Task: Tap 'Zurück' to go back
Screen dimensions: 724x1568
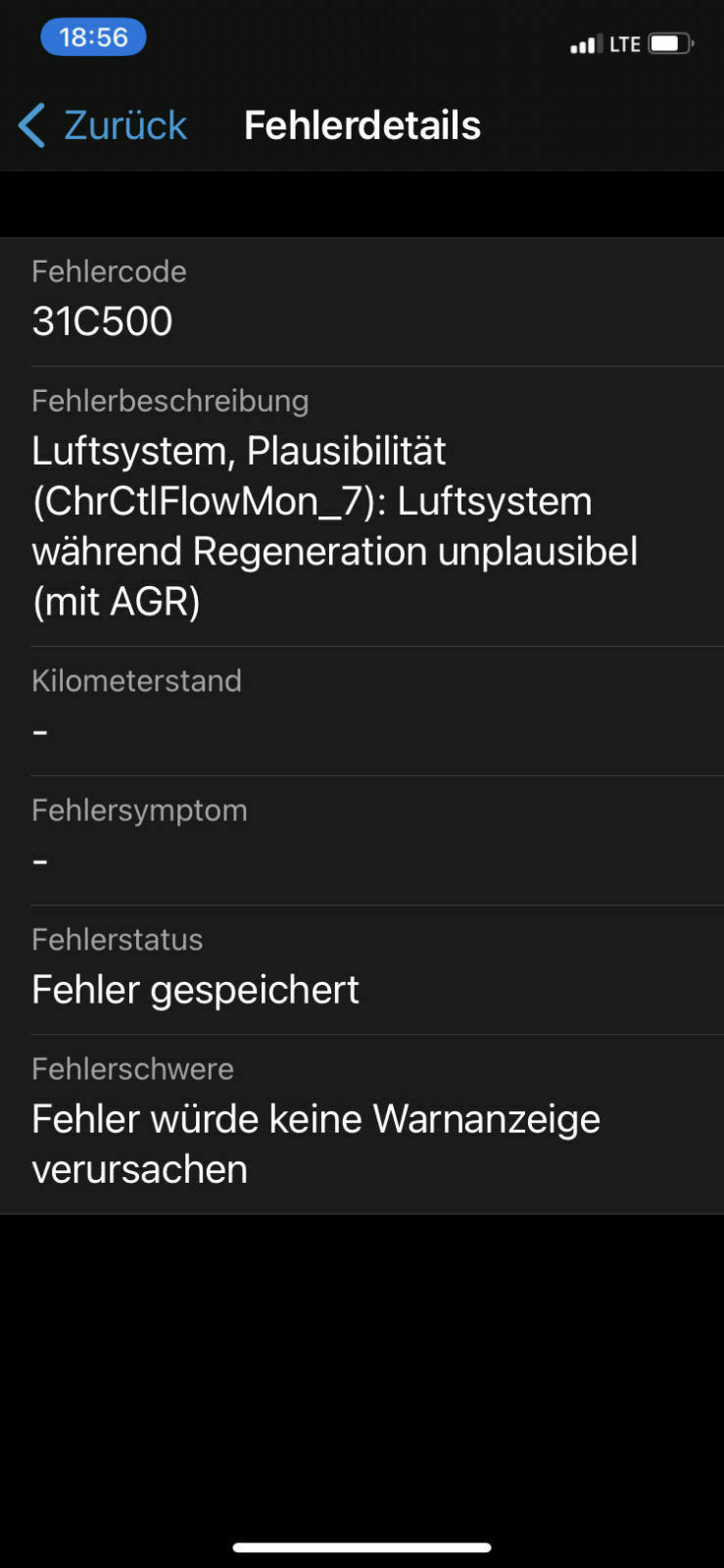Action: (124, 124)
